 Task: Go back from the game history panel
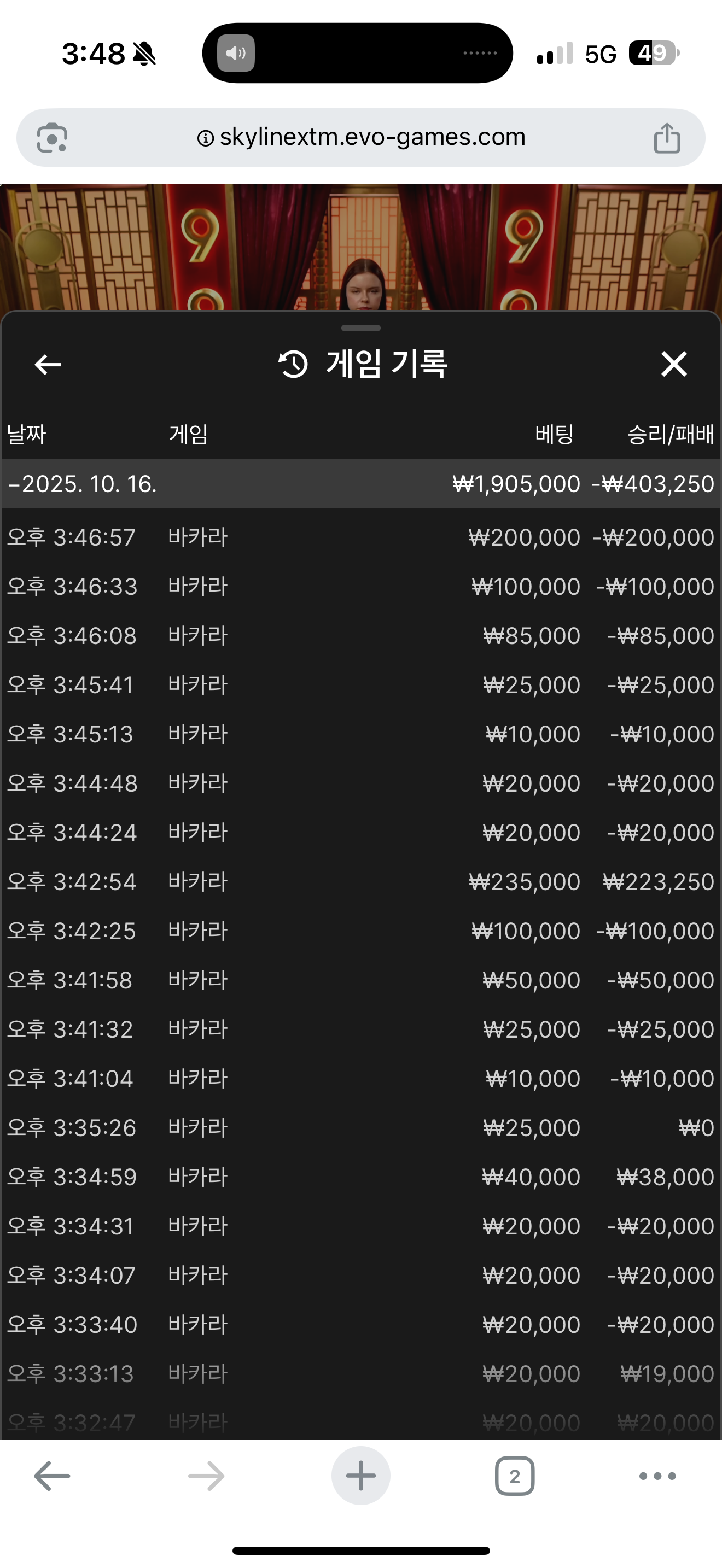48,365
